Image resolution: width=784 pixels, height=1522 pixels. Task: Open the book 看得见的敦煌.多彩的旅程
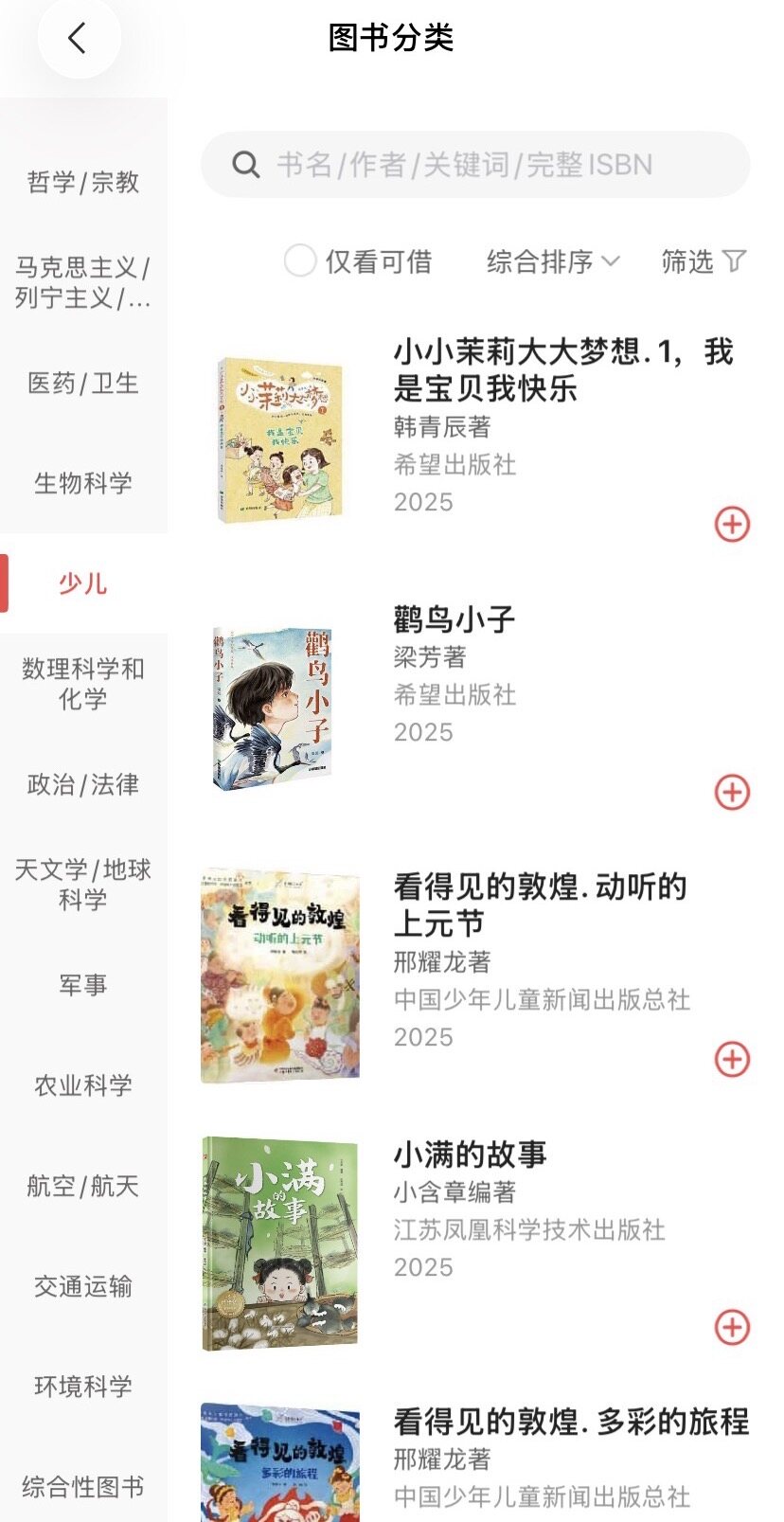coord(570,1422)
